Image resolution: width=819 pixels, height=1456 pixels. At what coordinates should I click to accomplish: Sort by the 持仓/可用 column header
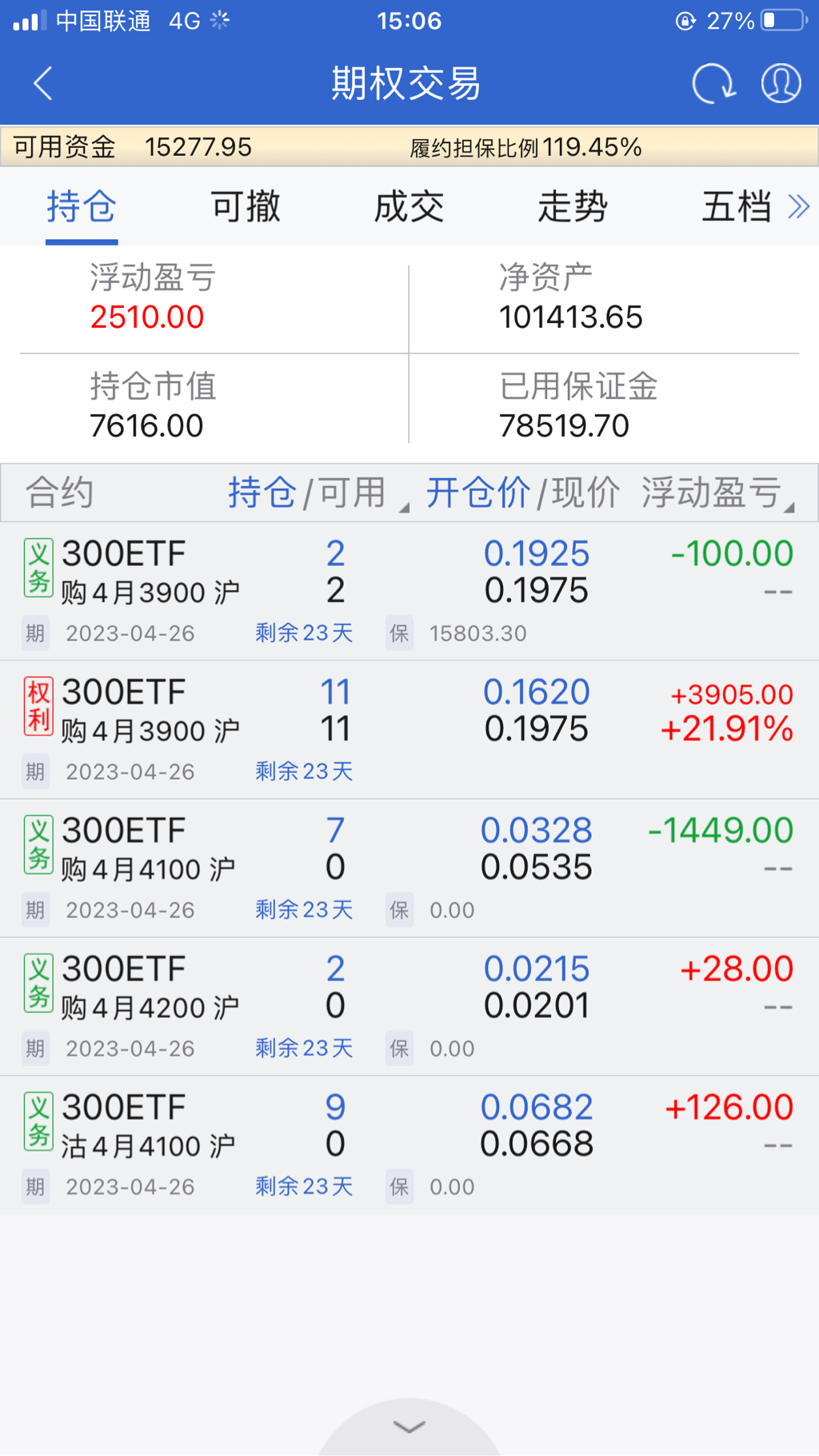308,493
